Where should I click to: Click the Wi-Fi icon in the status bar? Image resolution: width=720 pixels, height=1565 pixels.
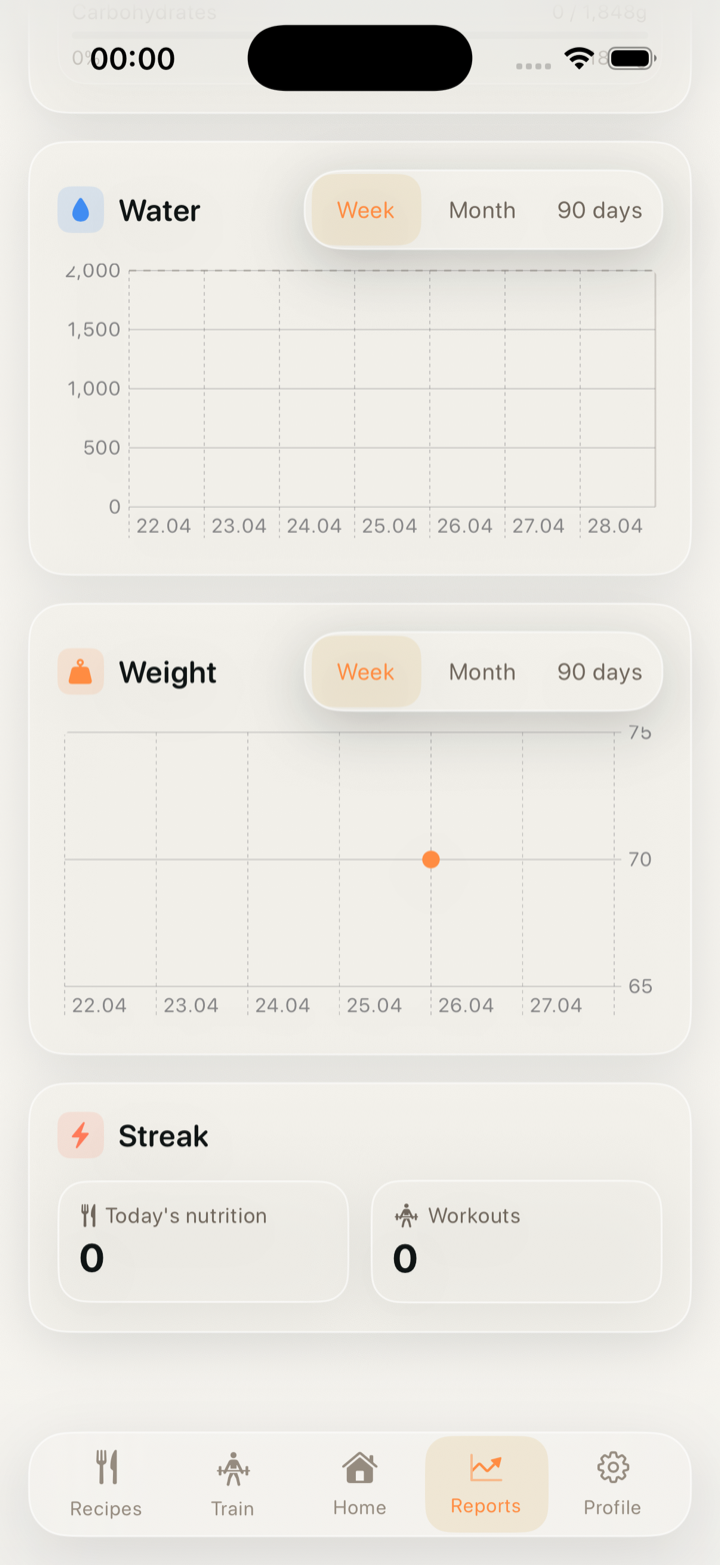tap(578, 58)
